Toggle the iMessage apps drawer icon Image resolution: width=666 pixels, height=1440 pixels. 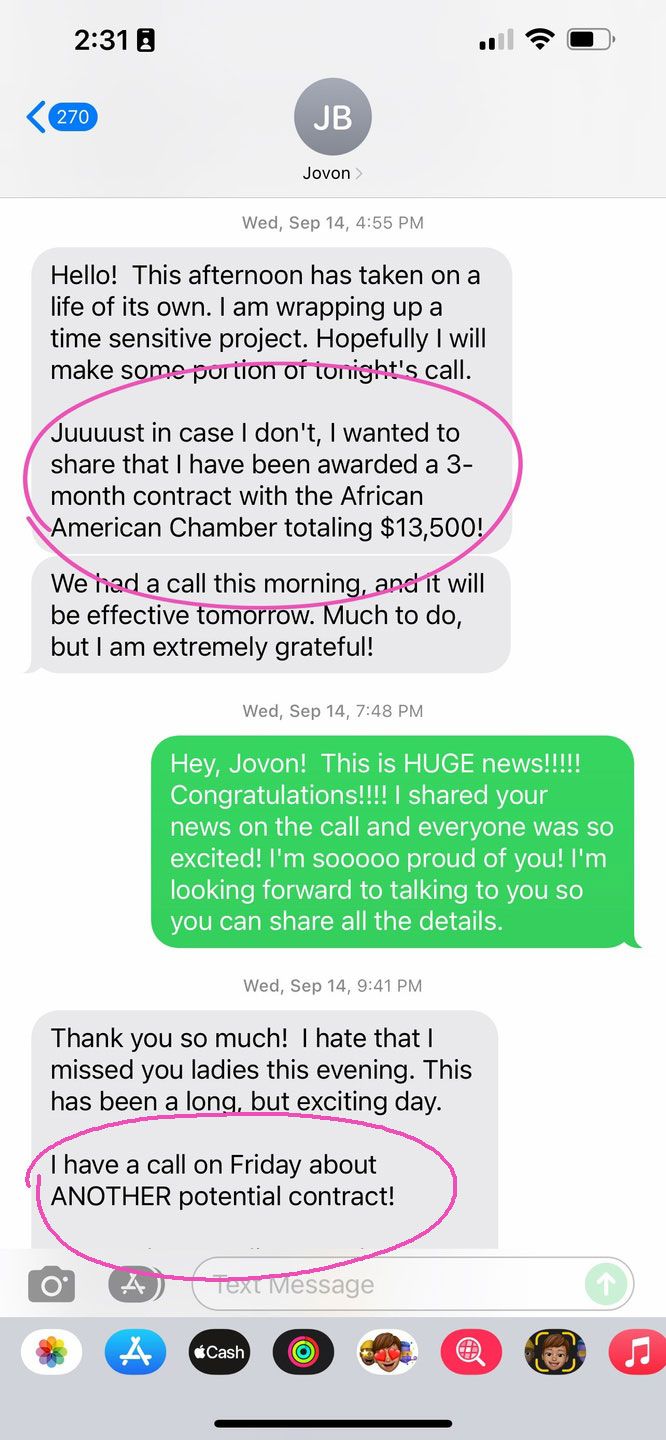133,1284
